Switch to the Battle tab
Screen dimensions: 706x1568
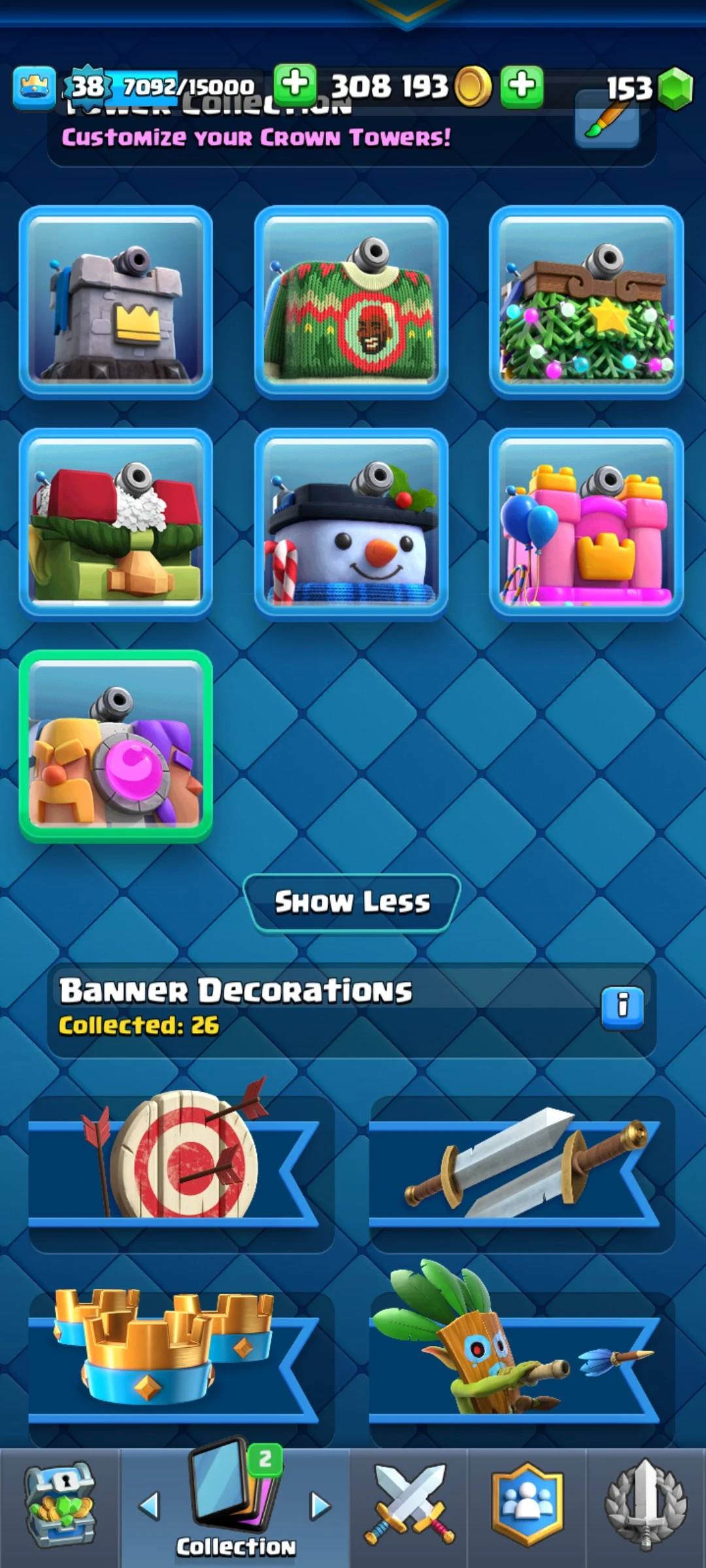[409, 1506]
